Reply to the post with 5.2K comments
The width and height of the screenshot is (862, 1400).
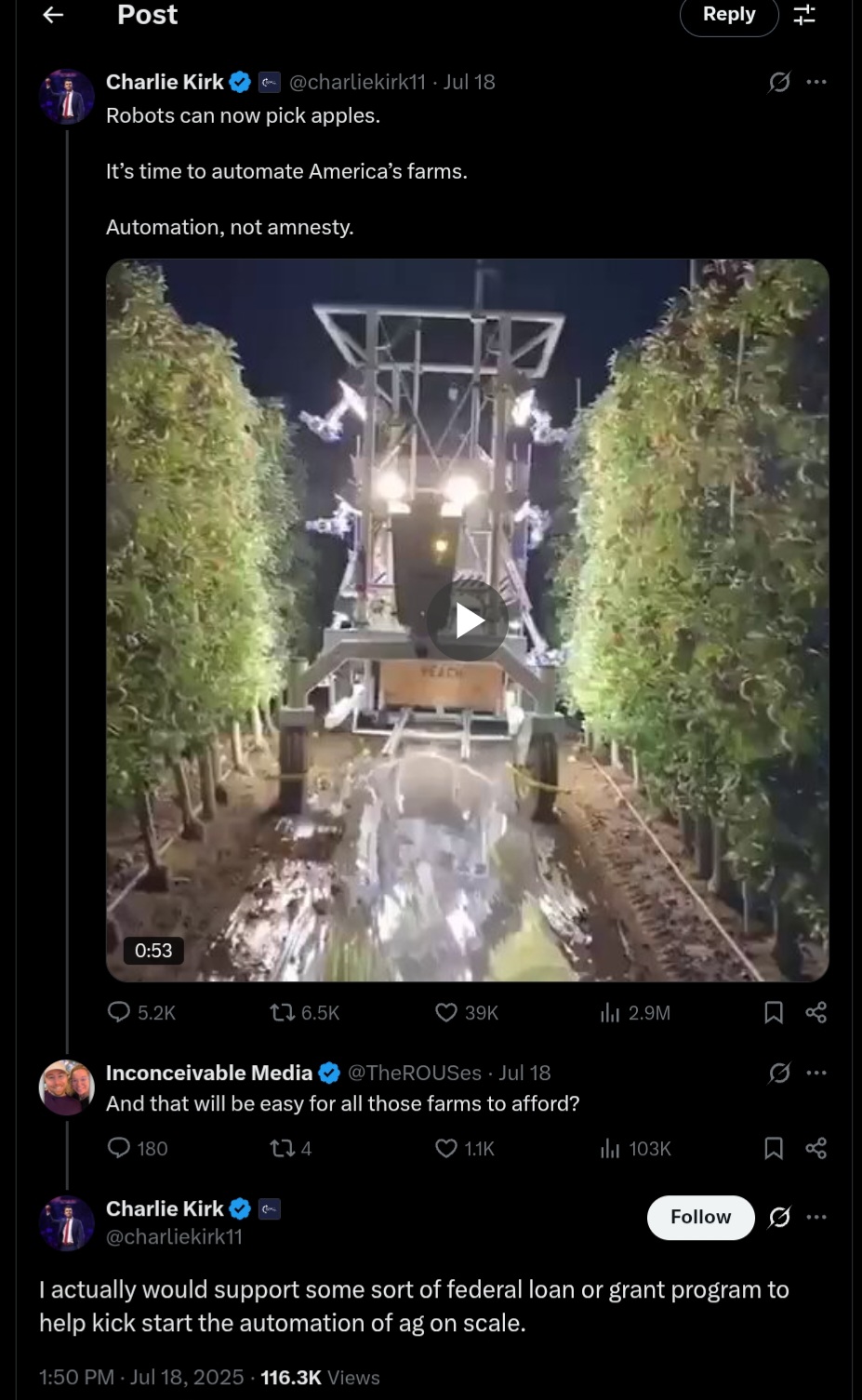coord(119,1012)
